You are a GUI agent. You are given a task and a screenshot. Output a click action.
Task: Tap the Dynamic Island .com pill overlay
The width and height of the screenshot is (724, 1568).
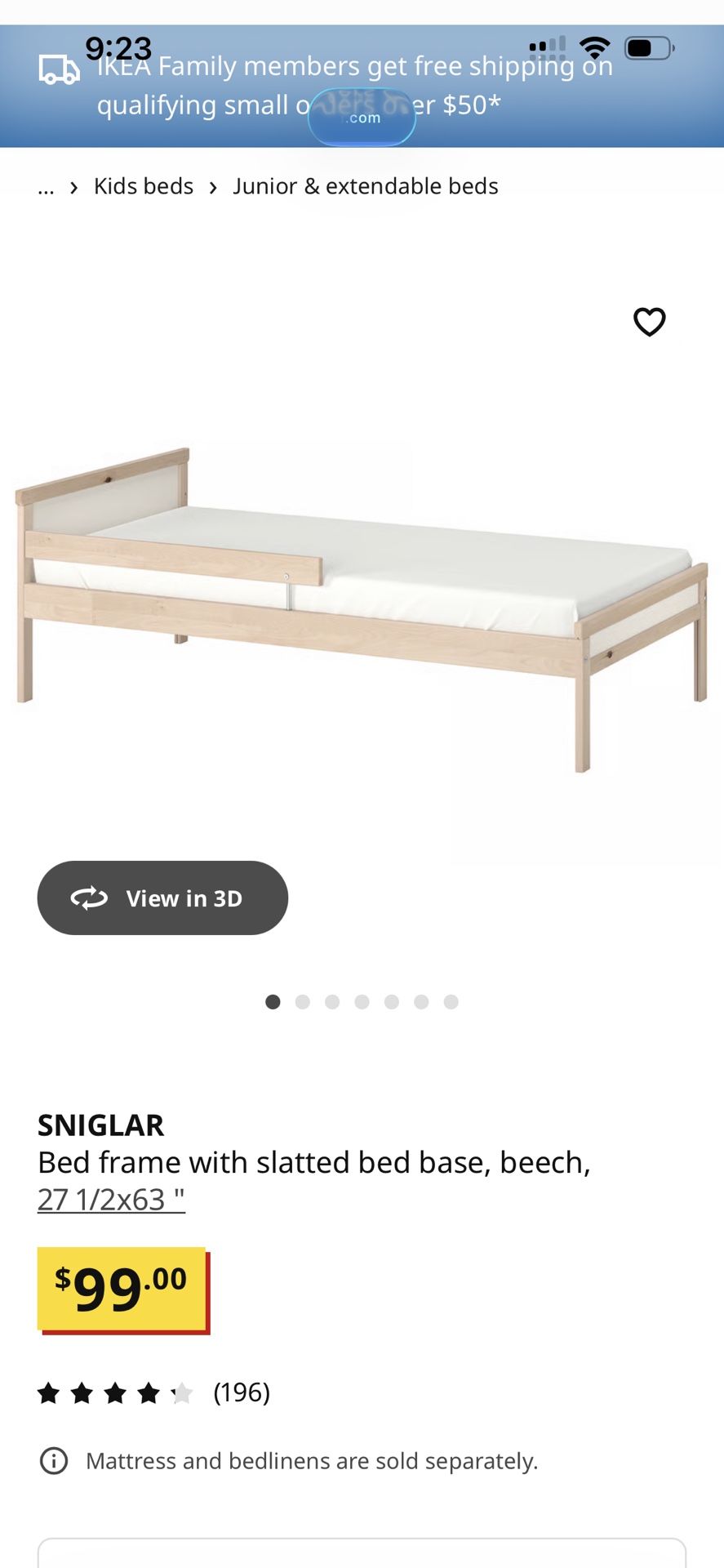[362, 117]
